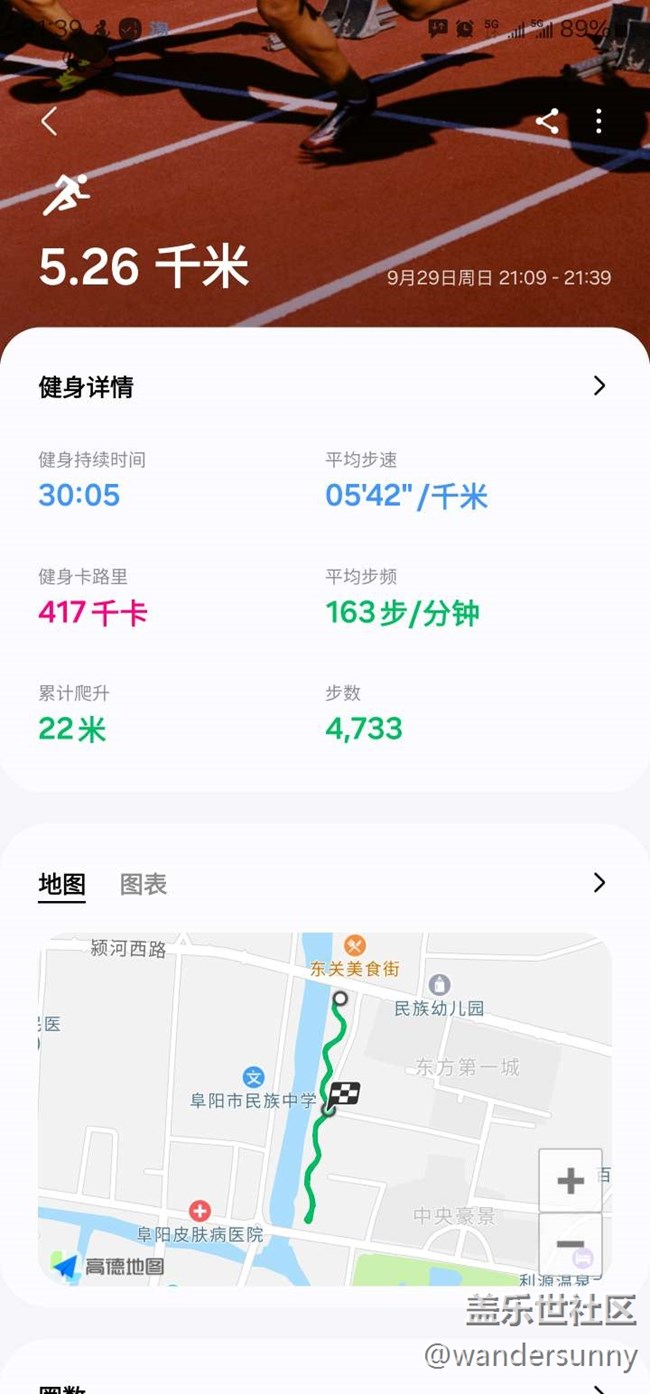Open the three-dot overflow menu
This screenshot has width=650, height=1394.
(x=599, y=122)
